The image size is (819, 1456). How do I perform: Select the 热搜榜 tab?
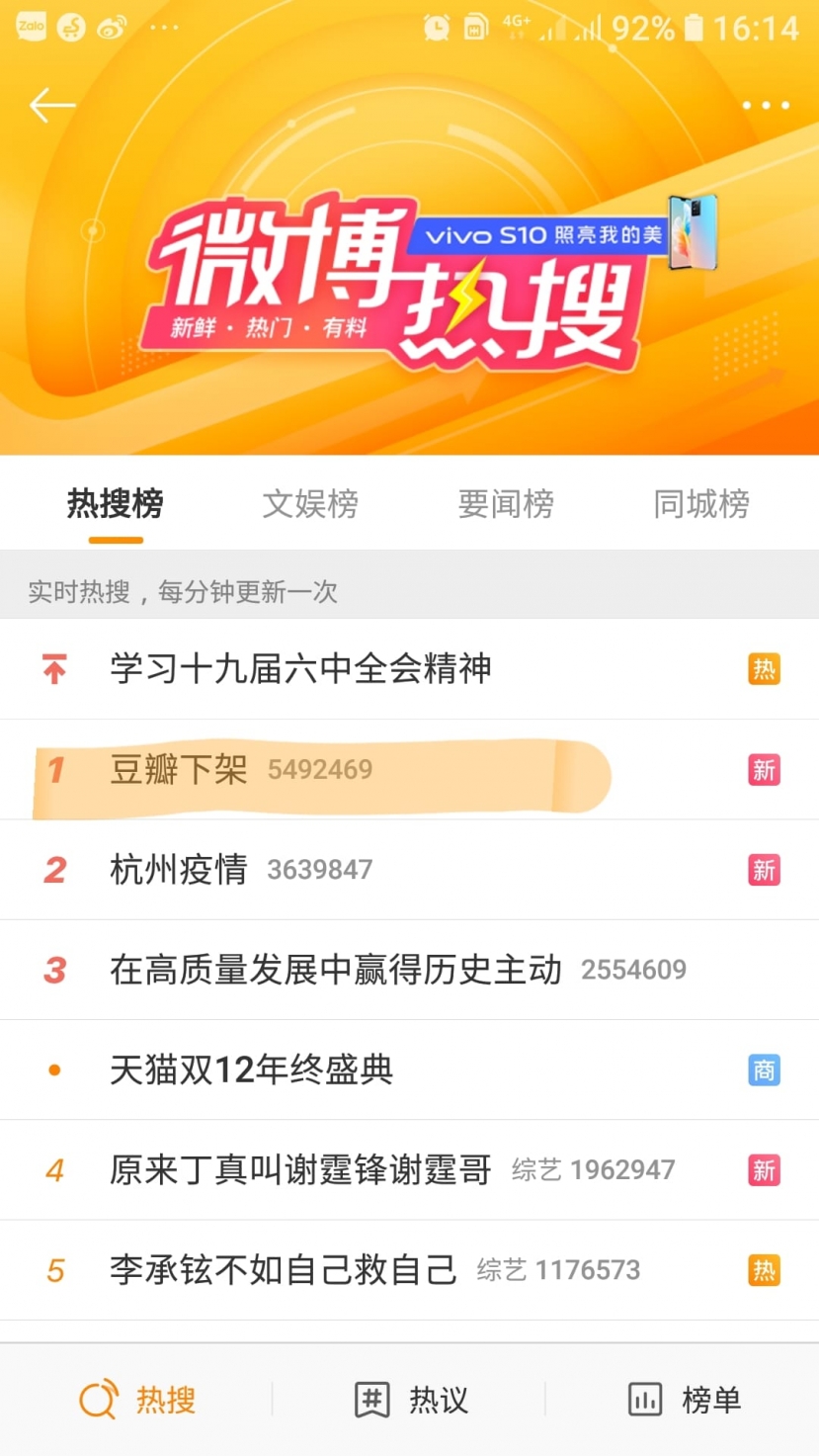pos(116,505)
